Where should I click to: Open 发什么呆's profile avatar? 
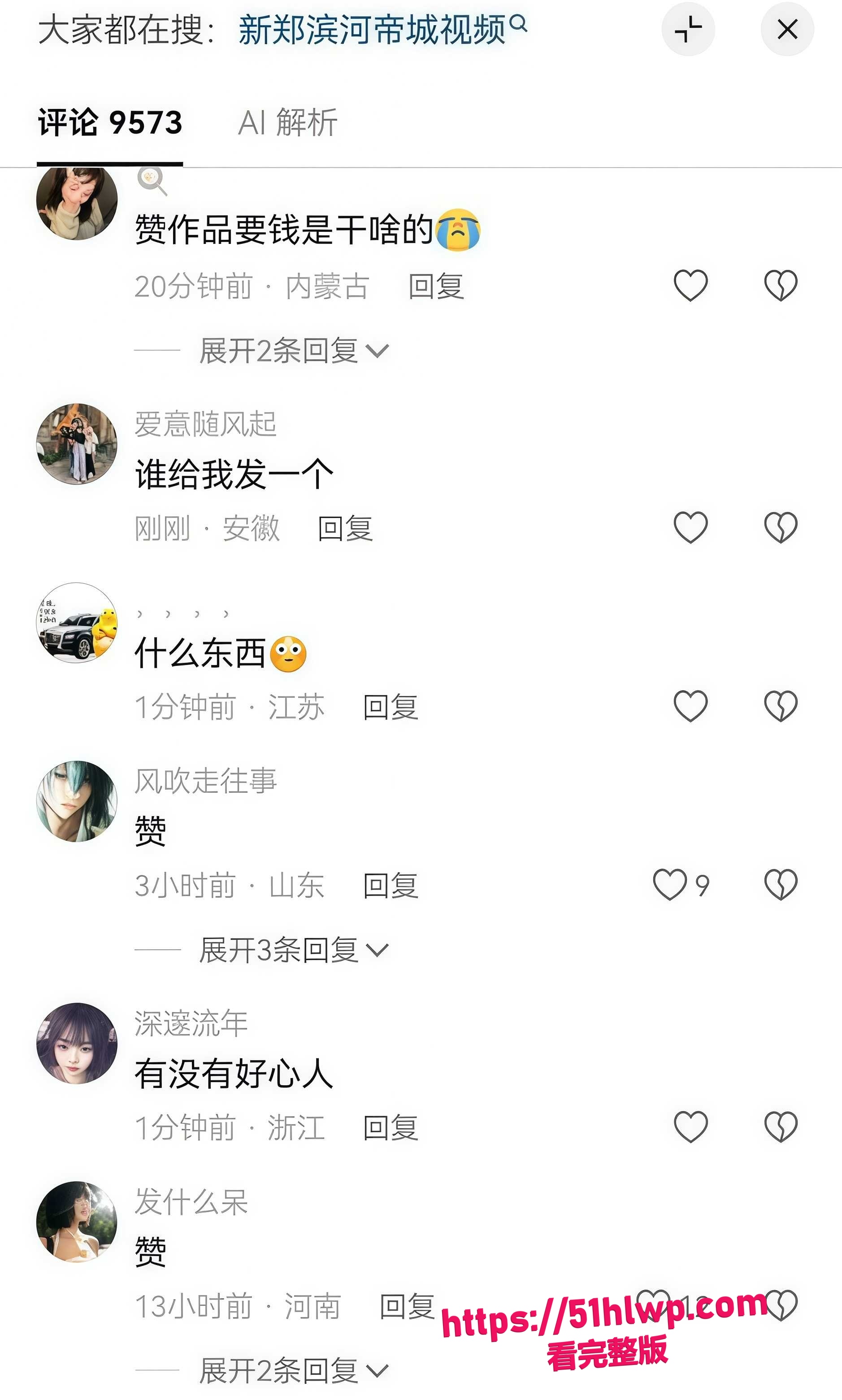tap(77, 1221)
